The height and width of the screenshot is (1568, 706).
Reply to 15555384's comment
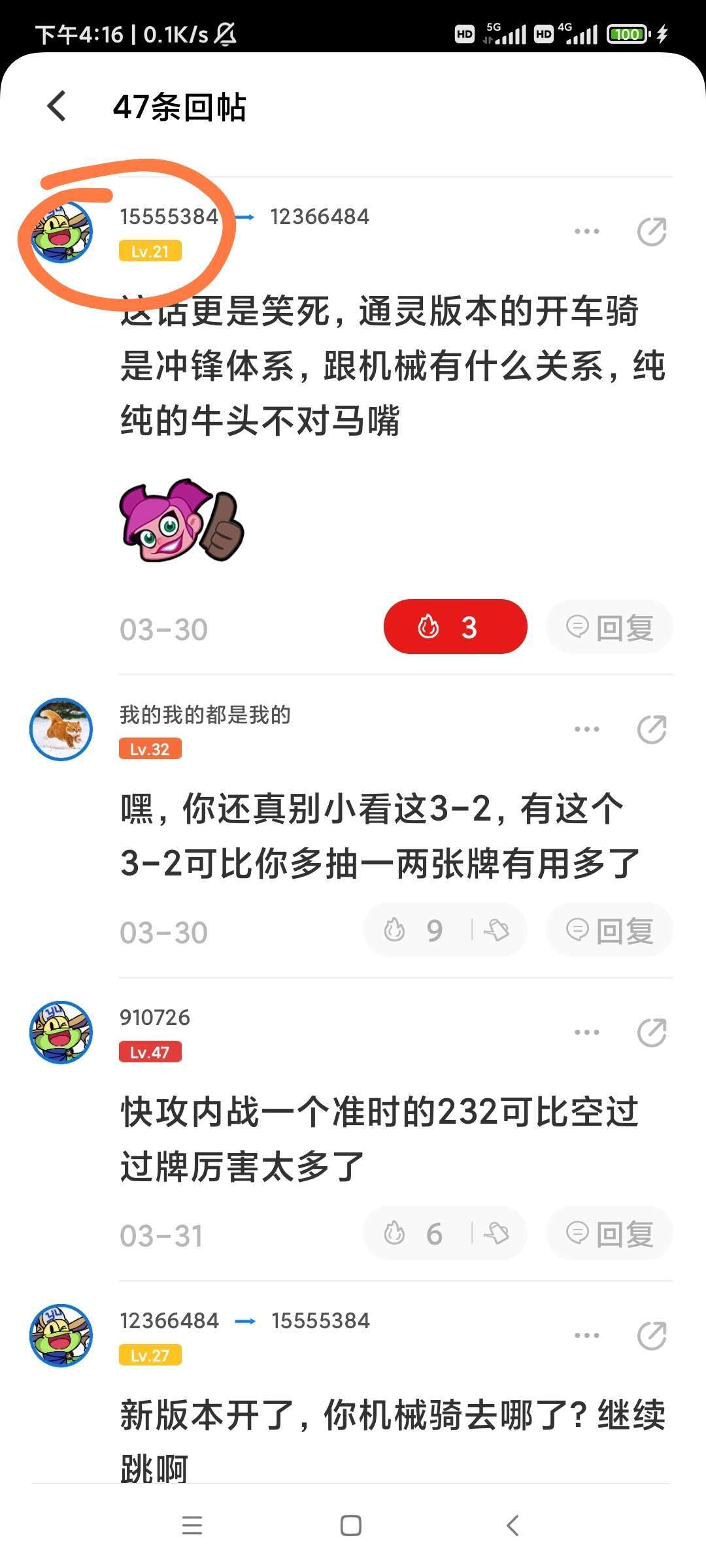click(x=609, y=627)
